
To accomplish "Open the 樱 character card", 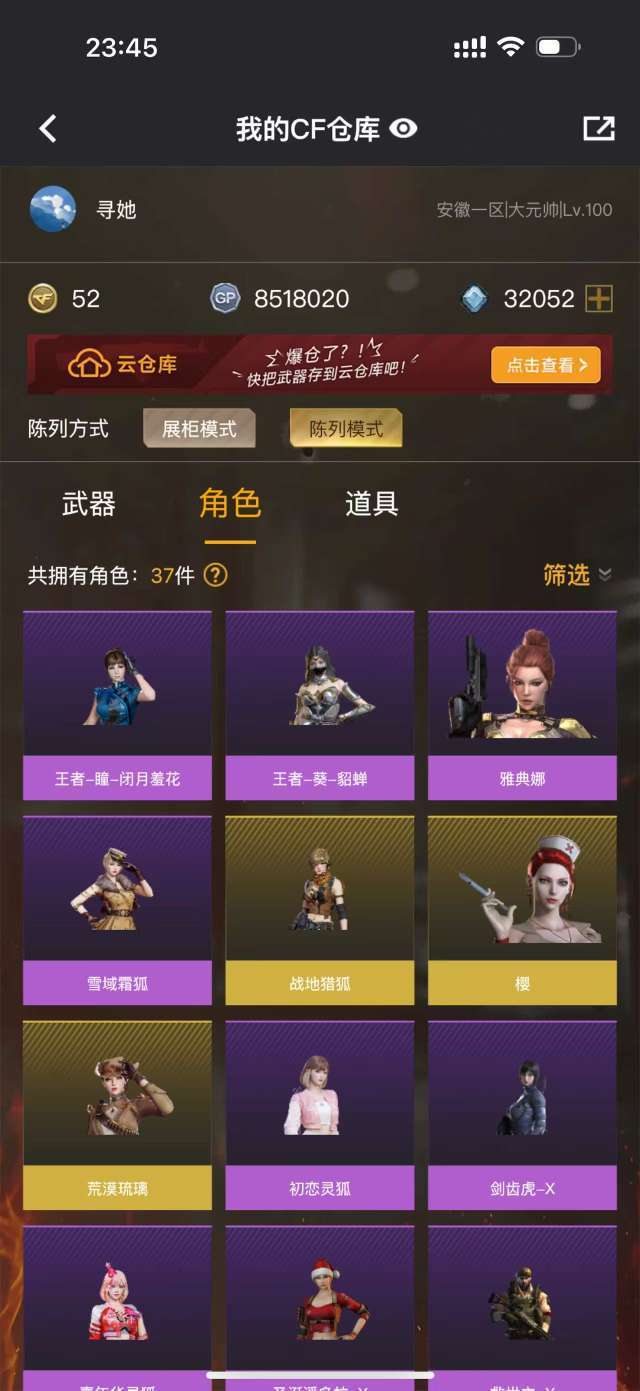I will [522, 909].
